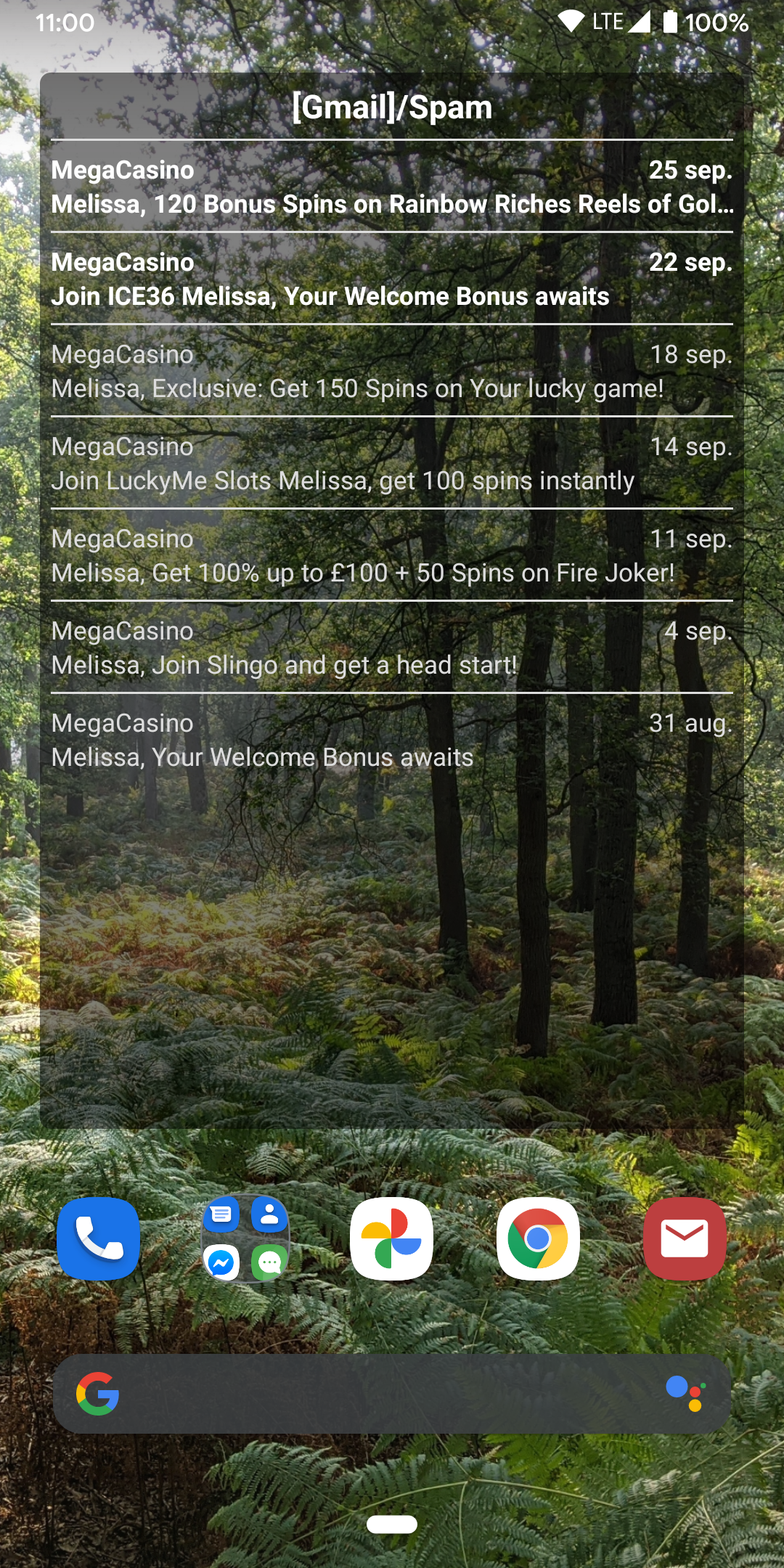
Task: Launch the Phone dialer app
Action: pyautogui.click(x=98, y=1238)
